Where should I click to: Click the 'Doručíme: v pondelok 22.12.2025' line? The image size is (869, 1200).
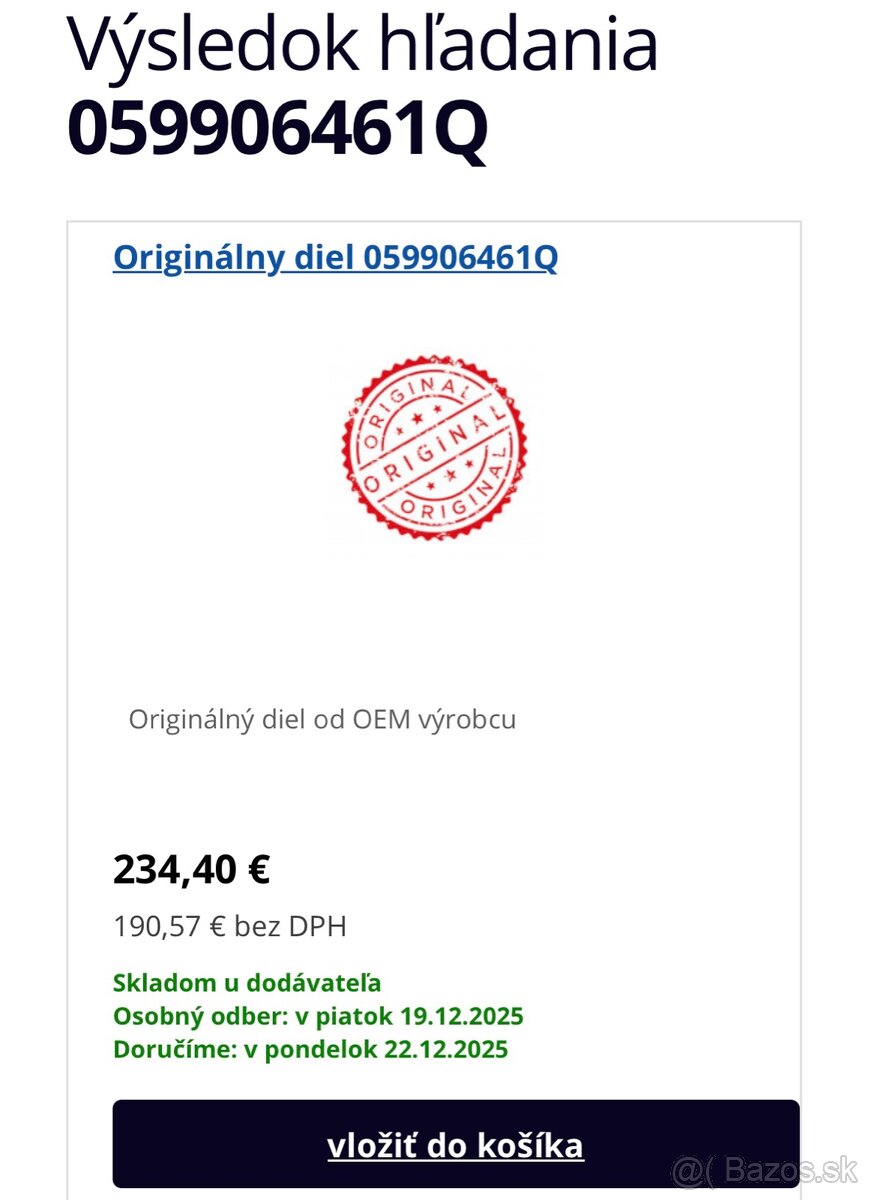[x=310, y=1049]
